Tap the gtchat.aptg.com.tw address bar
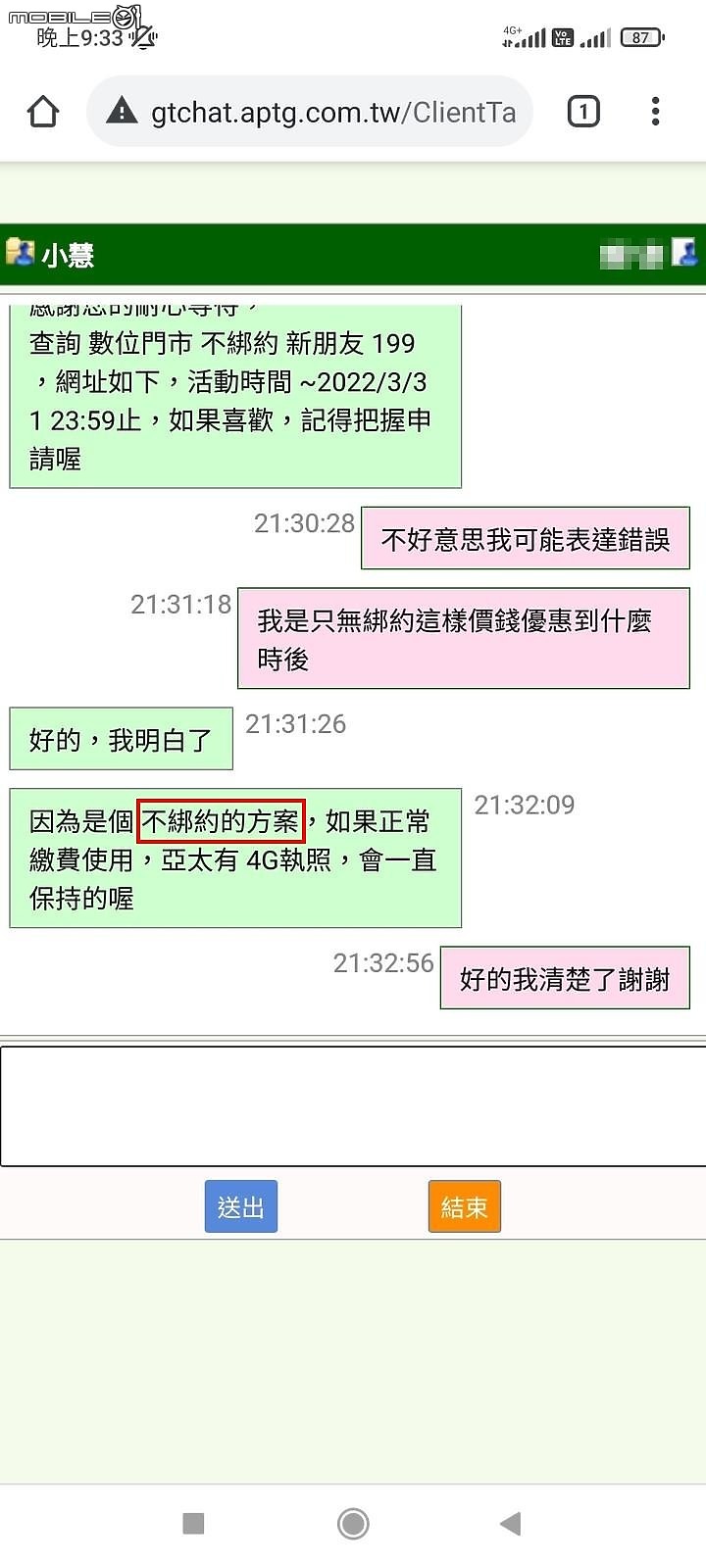This screenshot has width=706, height=1568. [x=312, y=112]
